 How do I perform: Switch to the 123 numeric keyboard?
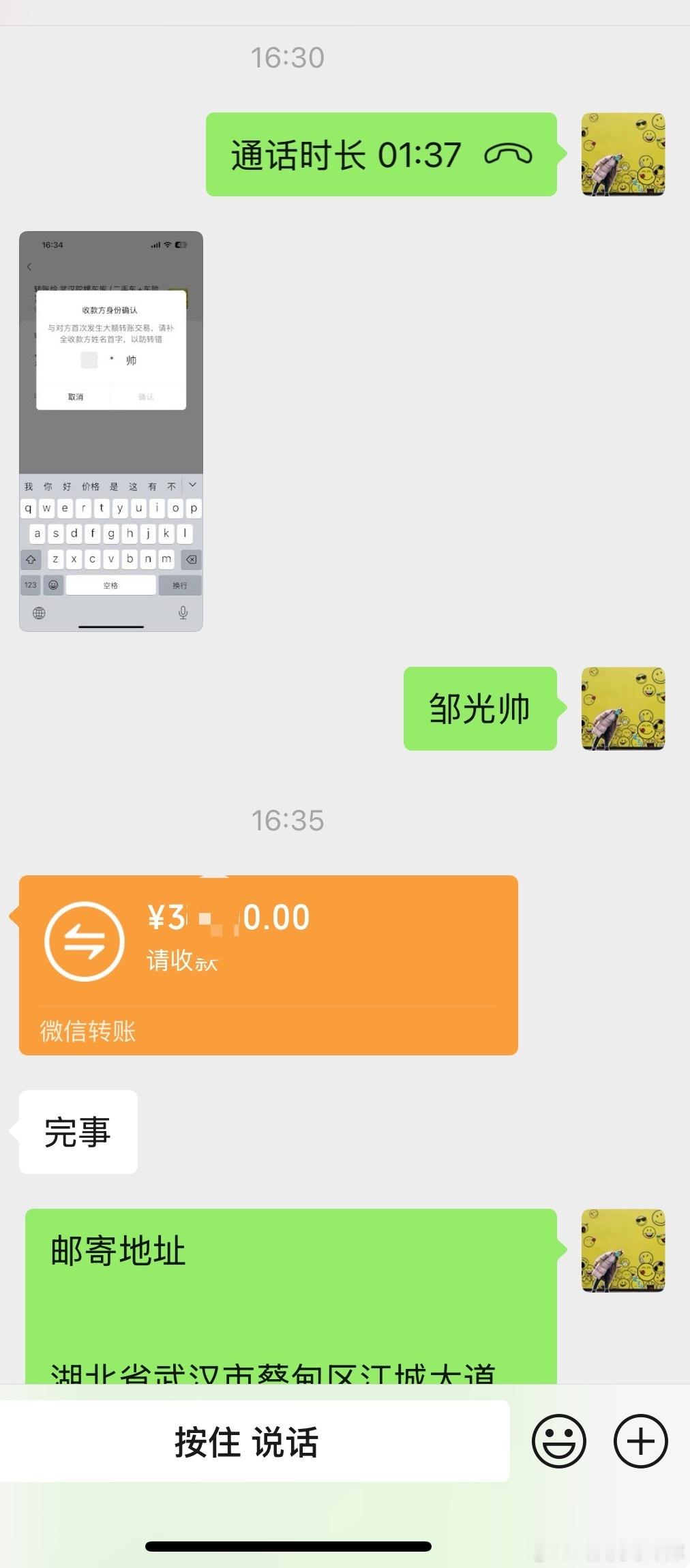tap(29, 585)
